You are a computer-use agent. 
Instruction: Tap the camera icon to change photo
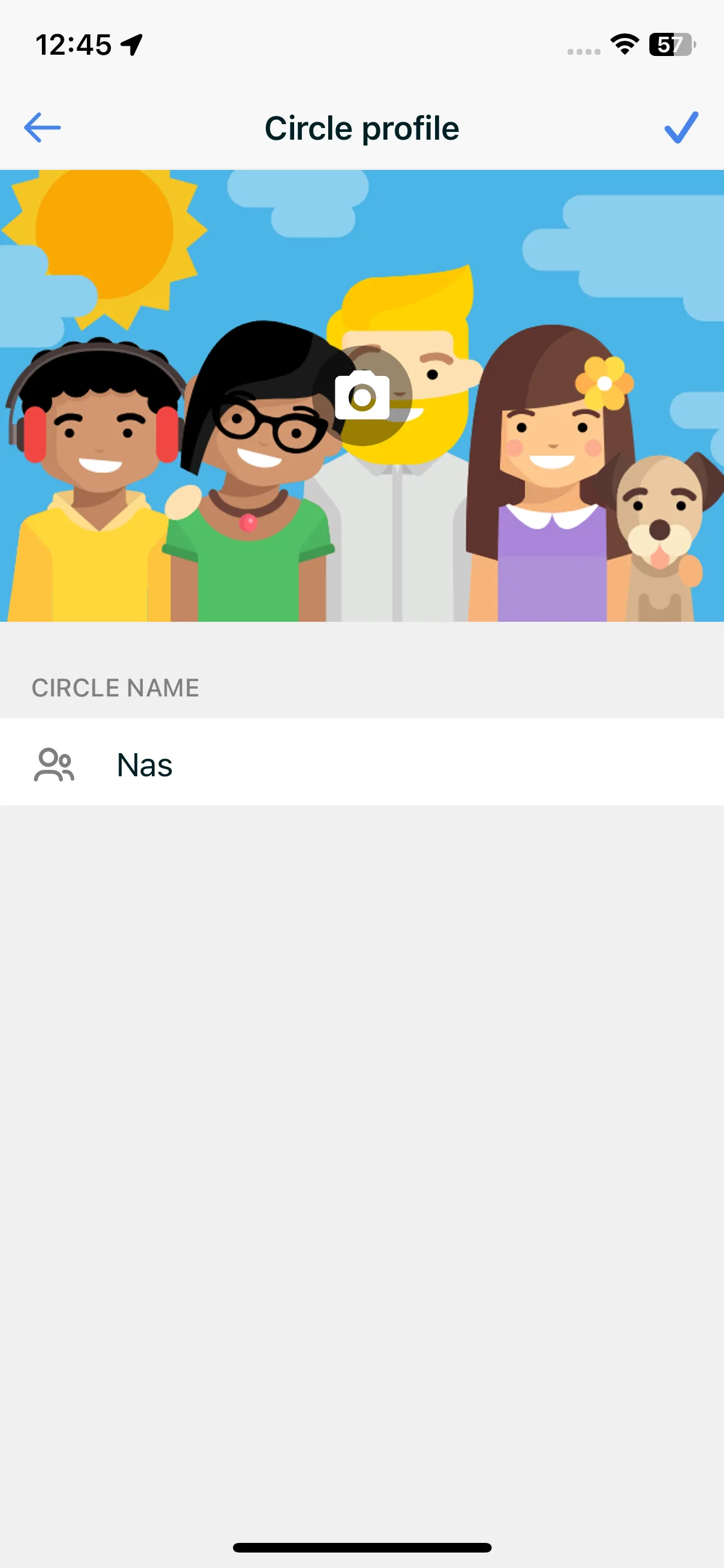(x=362, y=396)
